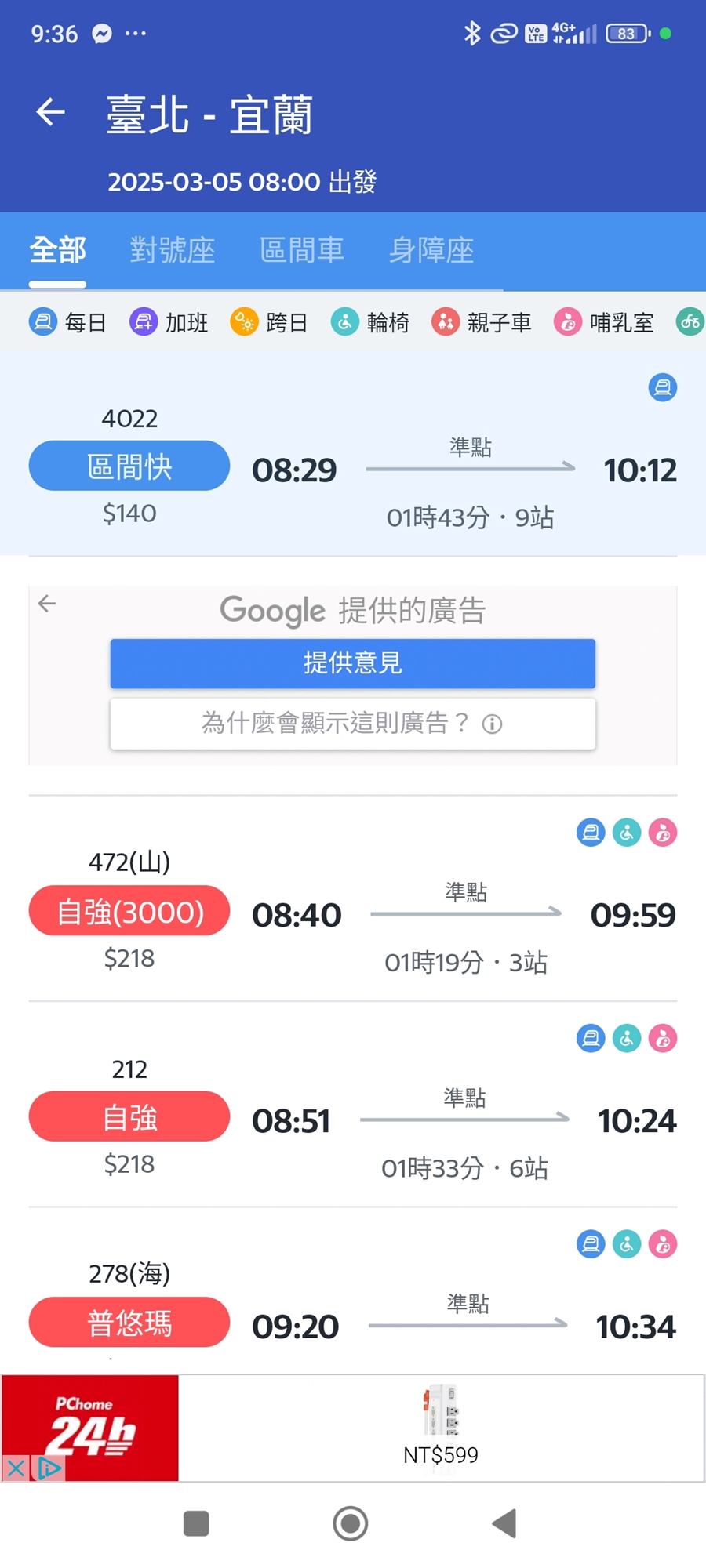706x1568 pixels.
Task: Tap the back arrow in the Google ad panel
Action: click(x=47, y=604)
